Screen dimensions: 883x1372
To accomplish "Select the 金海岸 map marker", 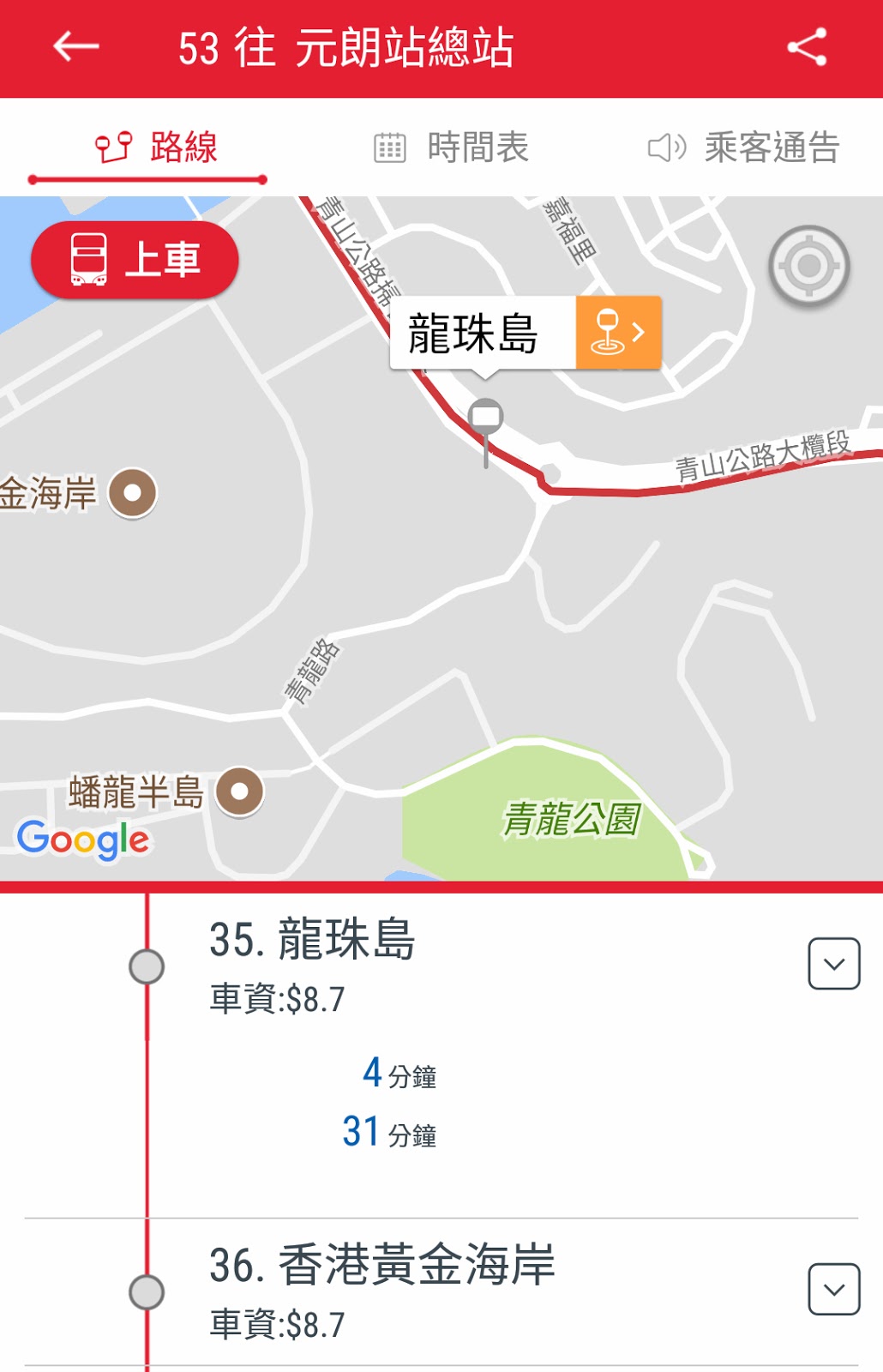I will [133, 493].
